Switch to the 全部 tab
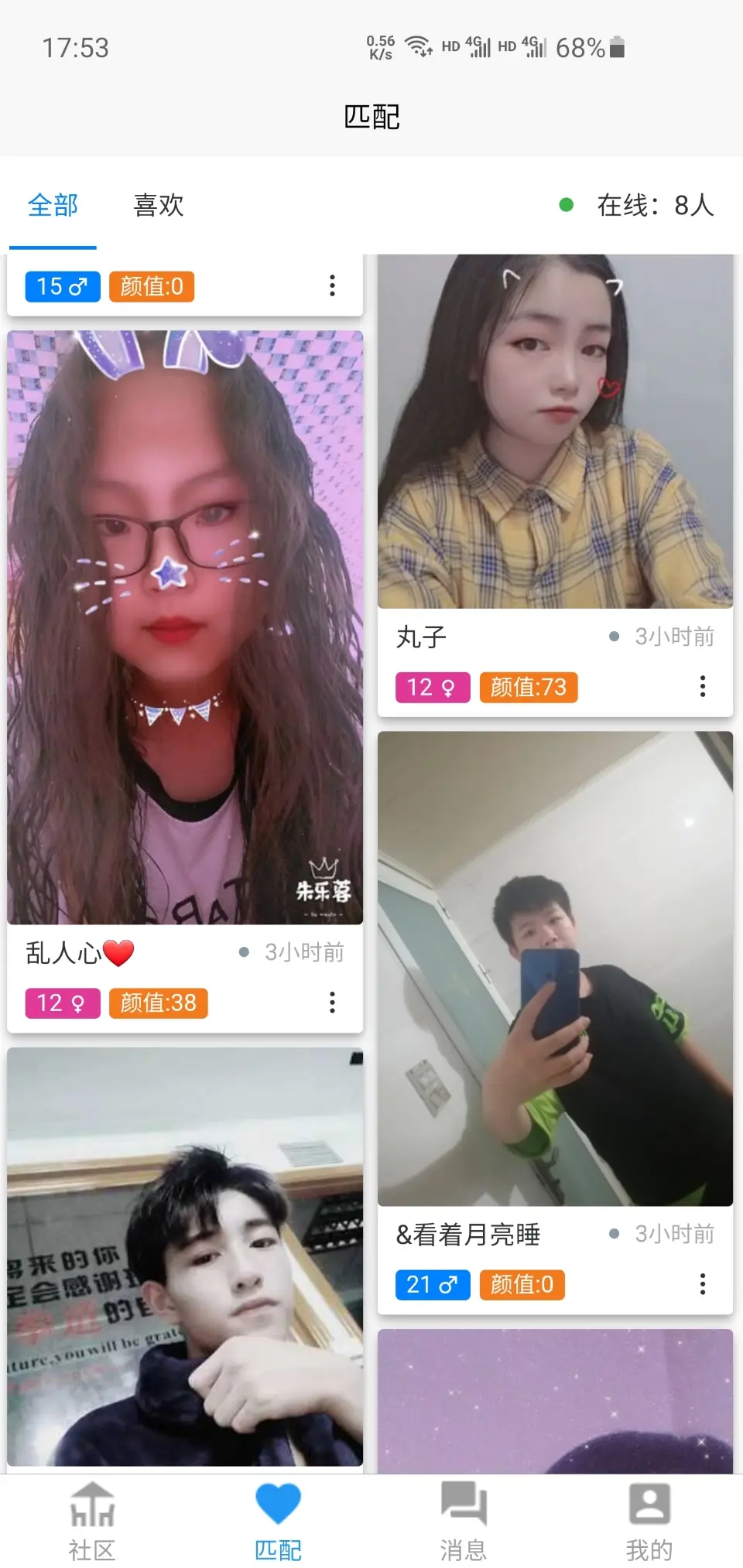743x1568 pixels. point(53,206)
